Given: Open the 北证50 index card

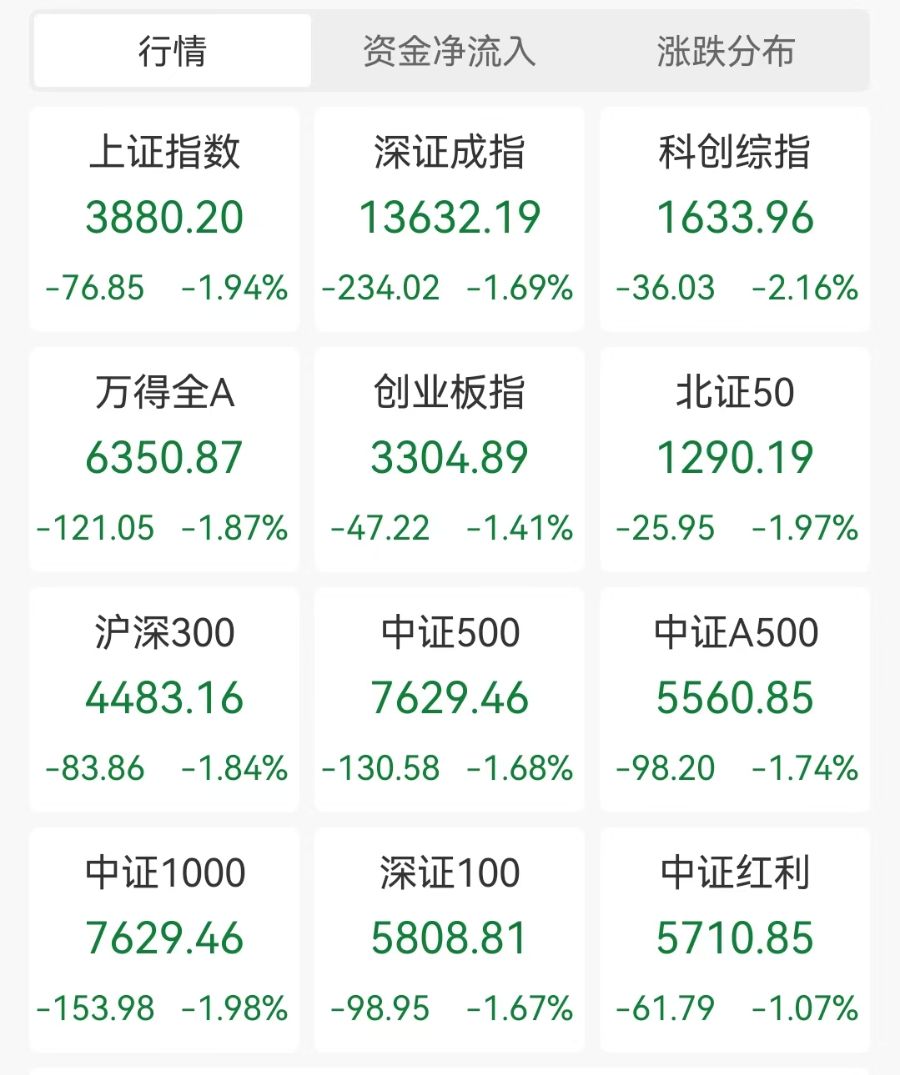Looking at the screenshot, I should pyautogui.click(x=735, y=458).
